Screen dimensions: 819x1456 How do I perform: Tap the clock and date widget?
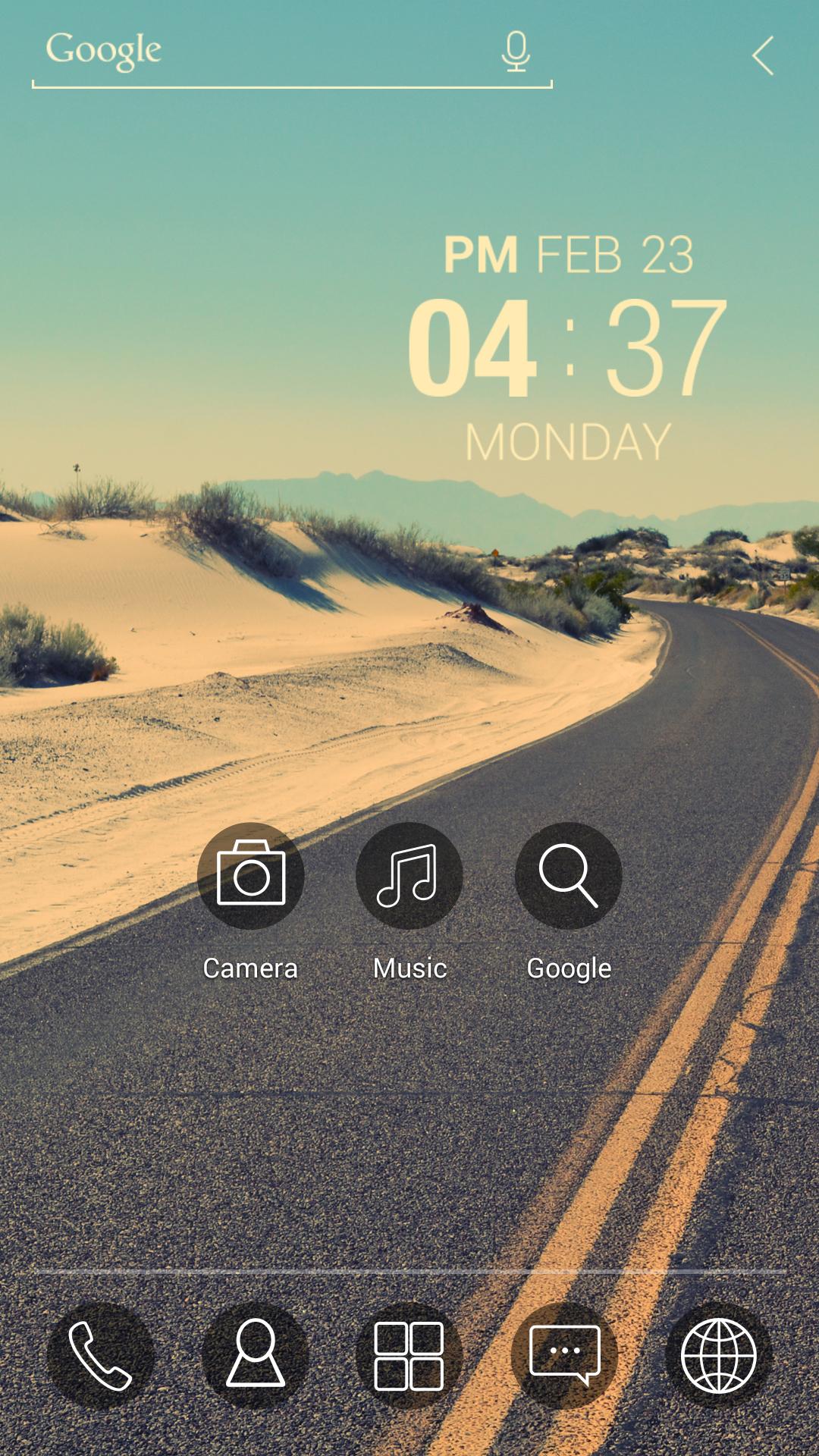tap(567, 349)
